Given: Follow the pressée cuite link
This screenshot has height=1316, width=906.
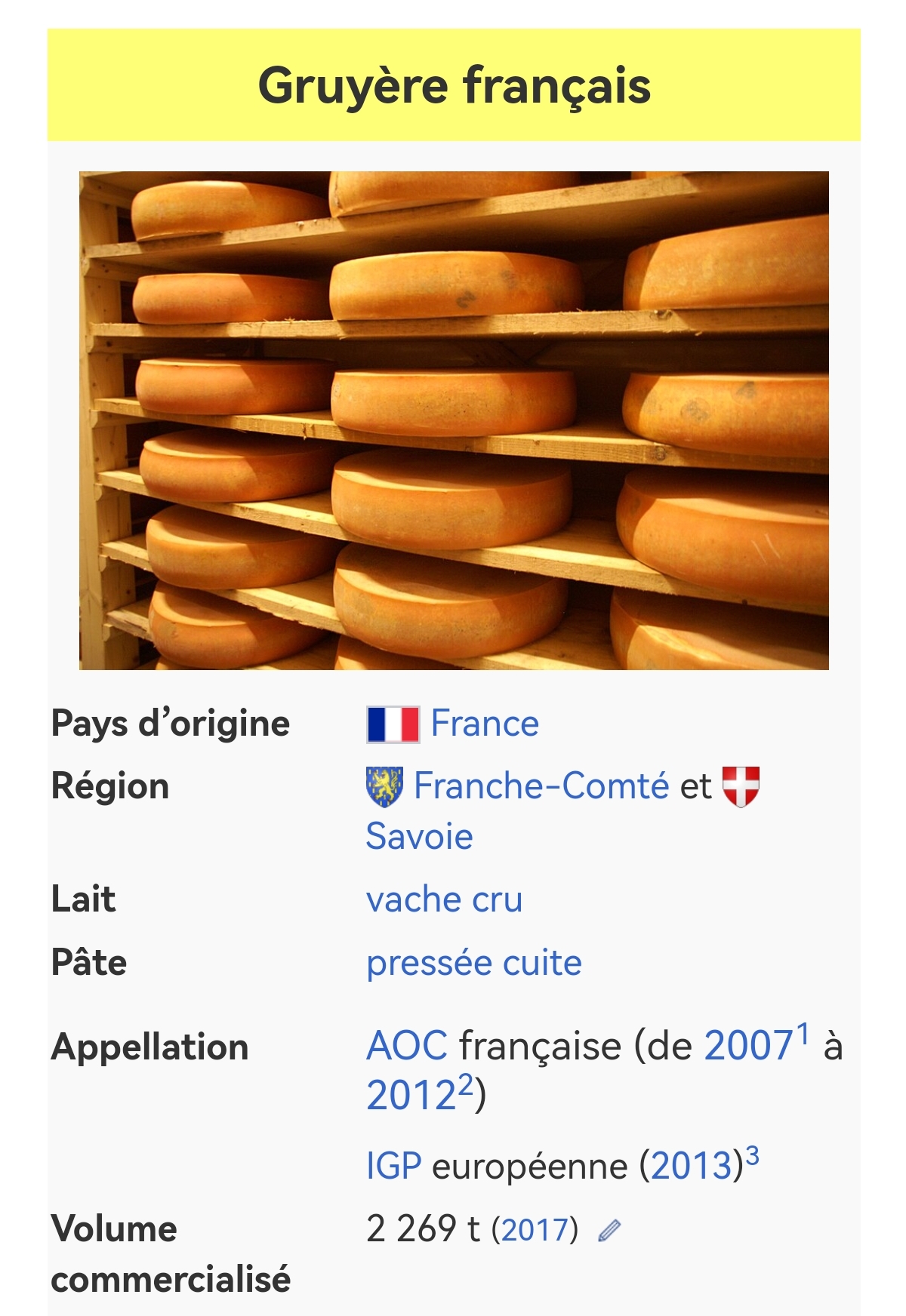Looking at the screenshot, I should point(474,963).
